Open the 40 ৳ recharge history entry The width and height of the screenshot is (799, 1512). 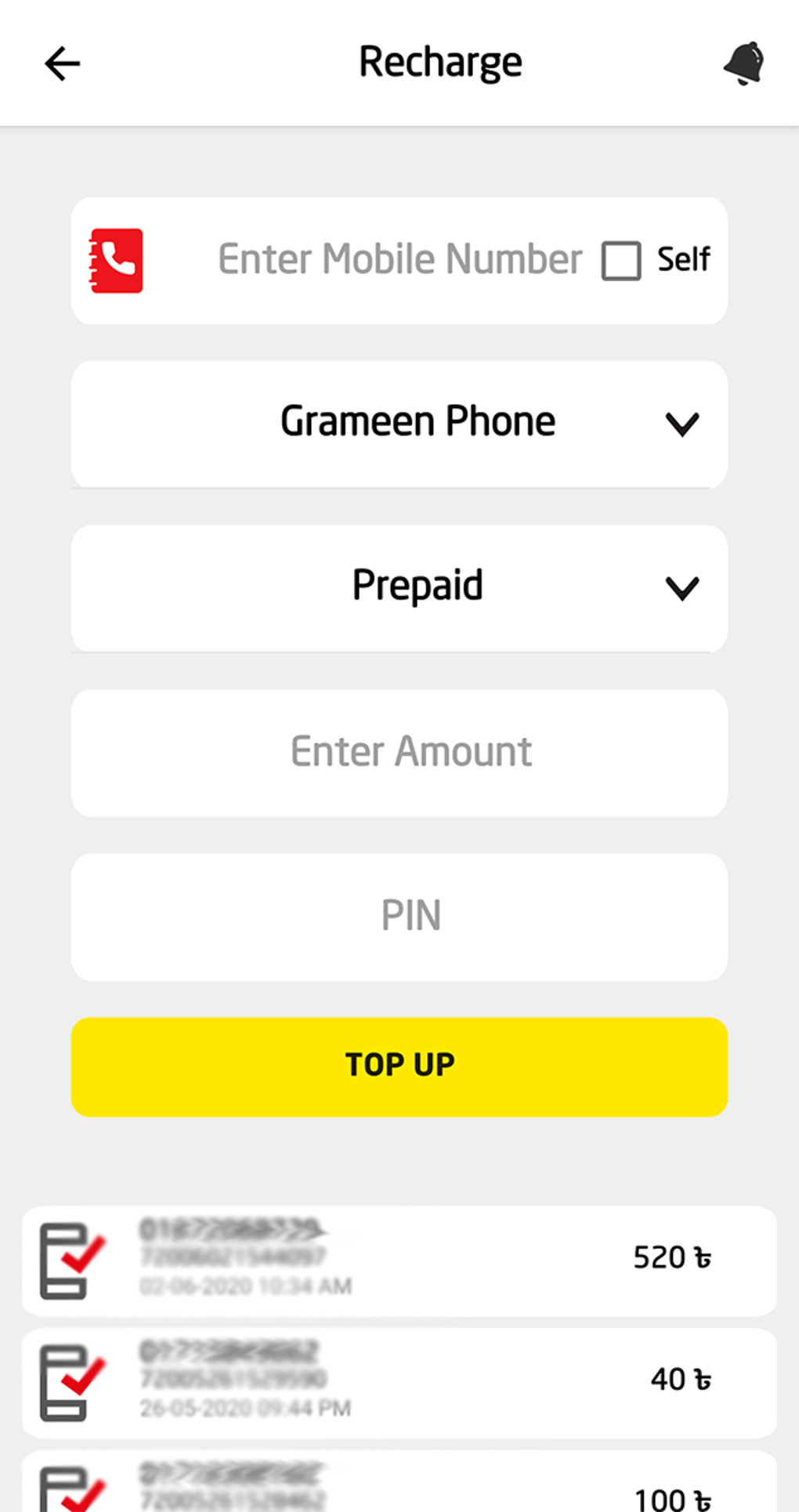coord(399,1382)
